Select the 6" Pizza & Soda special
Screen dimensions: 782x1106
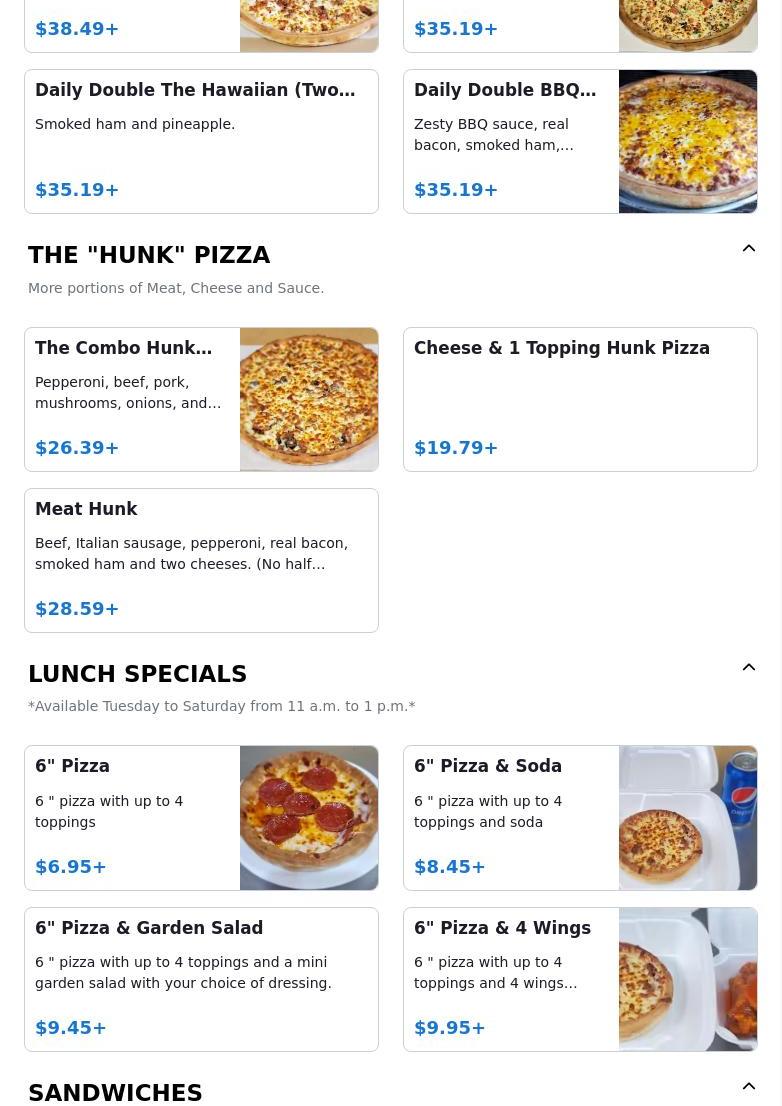[580, 817]
